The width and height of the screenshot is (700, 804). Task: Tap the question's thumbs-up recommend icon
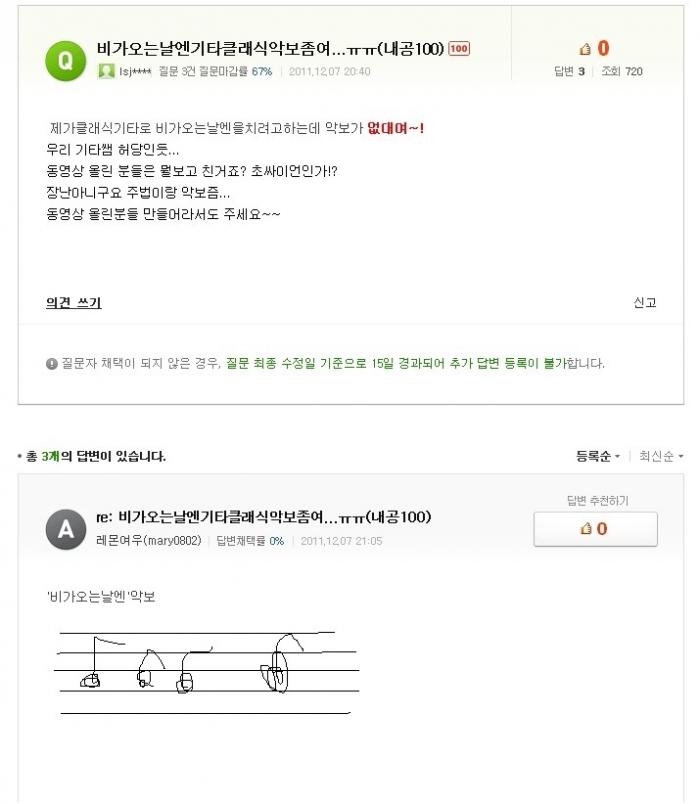tap(586, 48)
